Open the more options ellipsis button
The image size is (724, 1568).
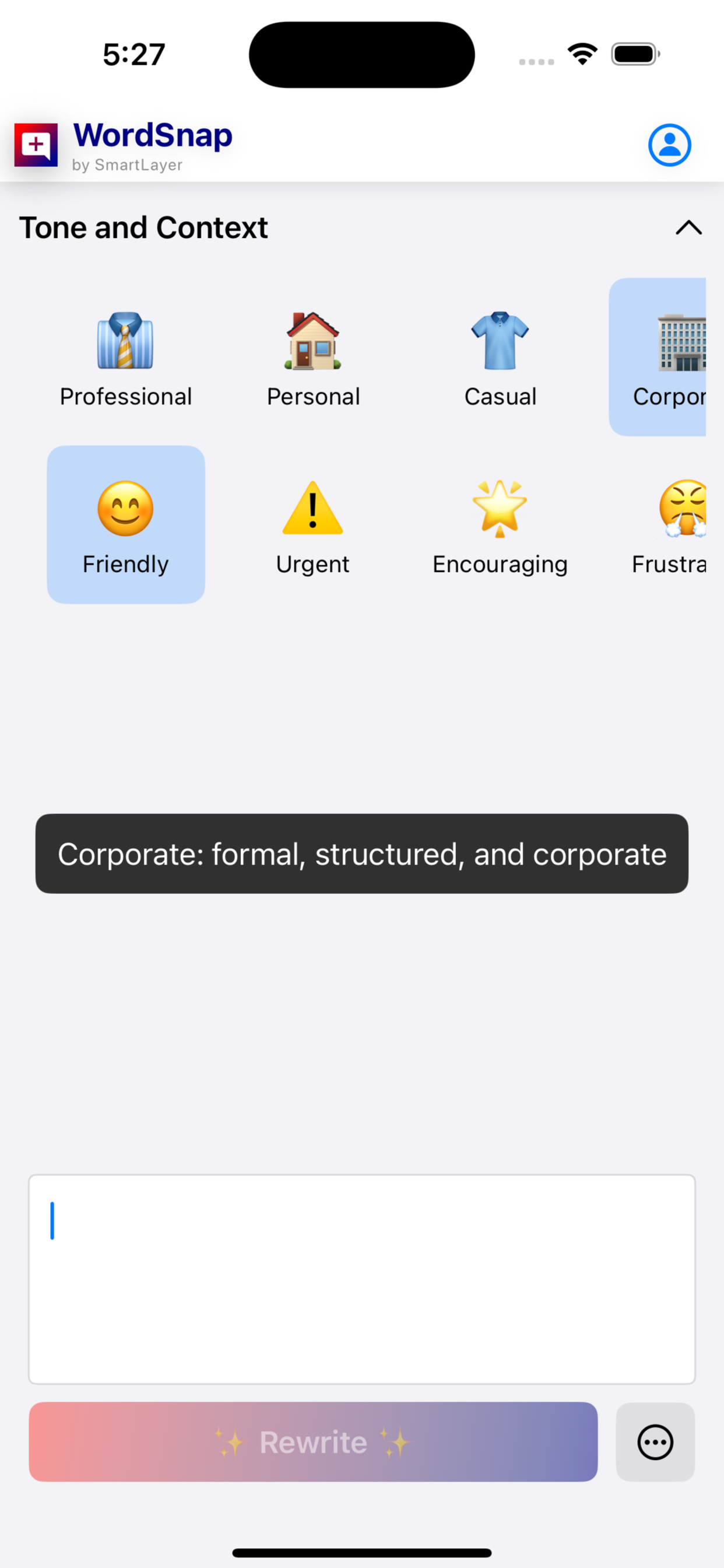click(655, 1441)
